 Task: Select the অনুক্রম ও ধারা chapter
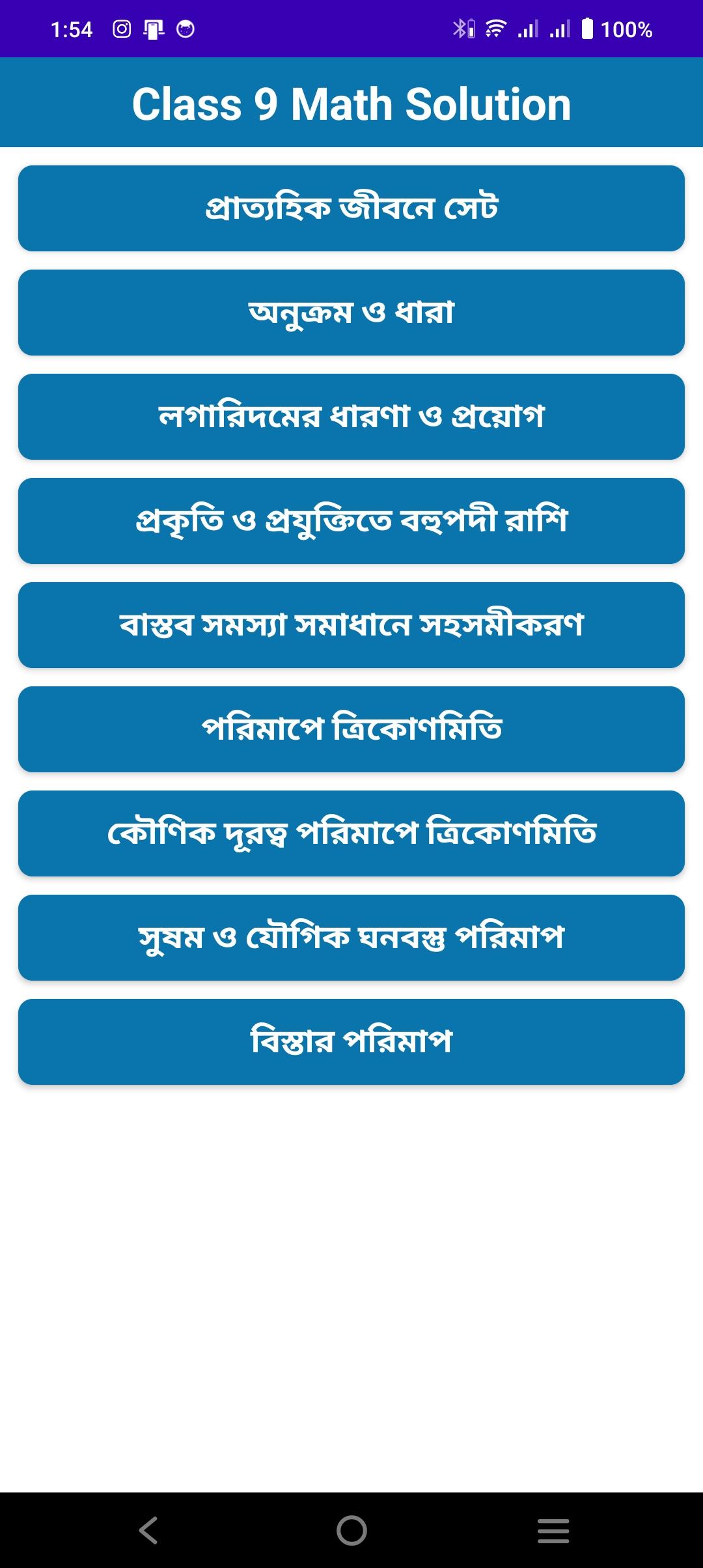click(x=351, y=313)
